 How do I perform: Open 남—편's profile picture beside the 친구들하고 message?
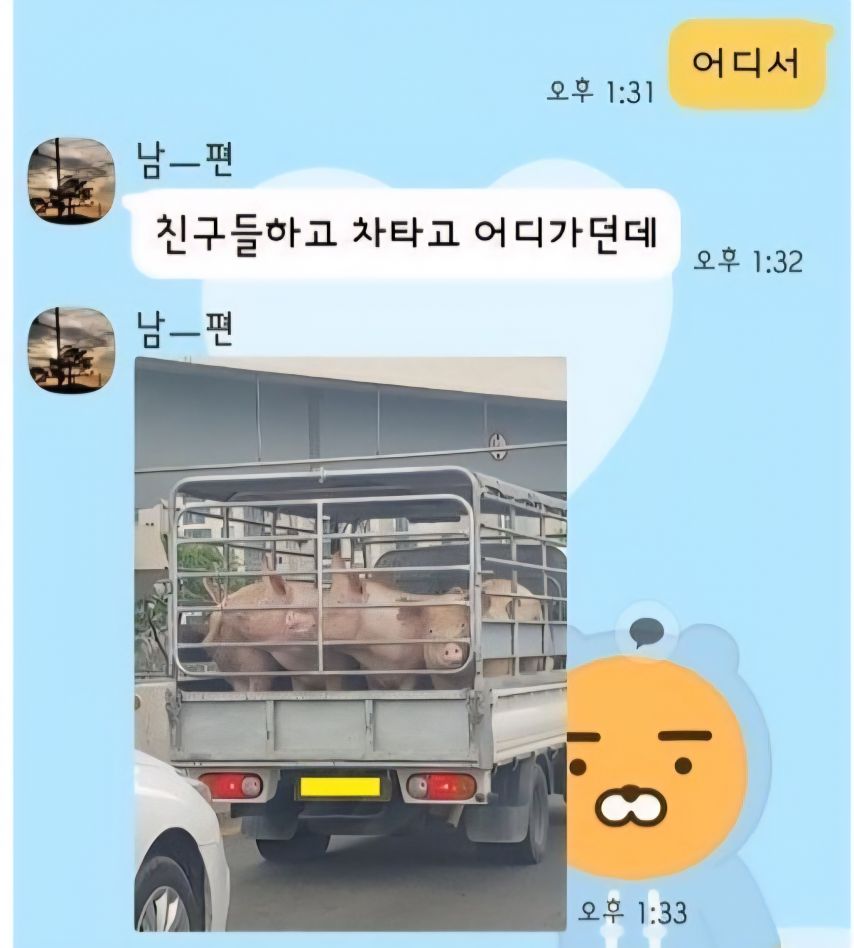(71, 180)
